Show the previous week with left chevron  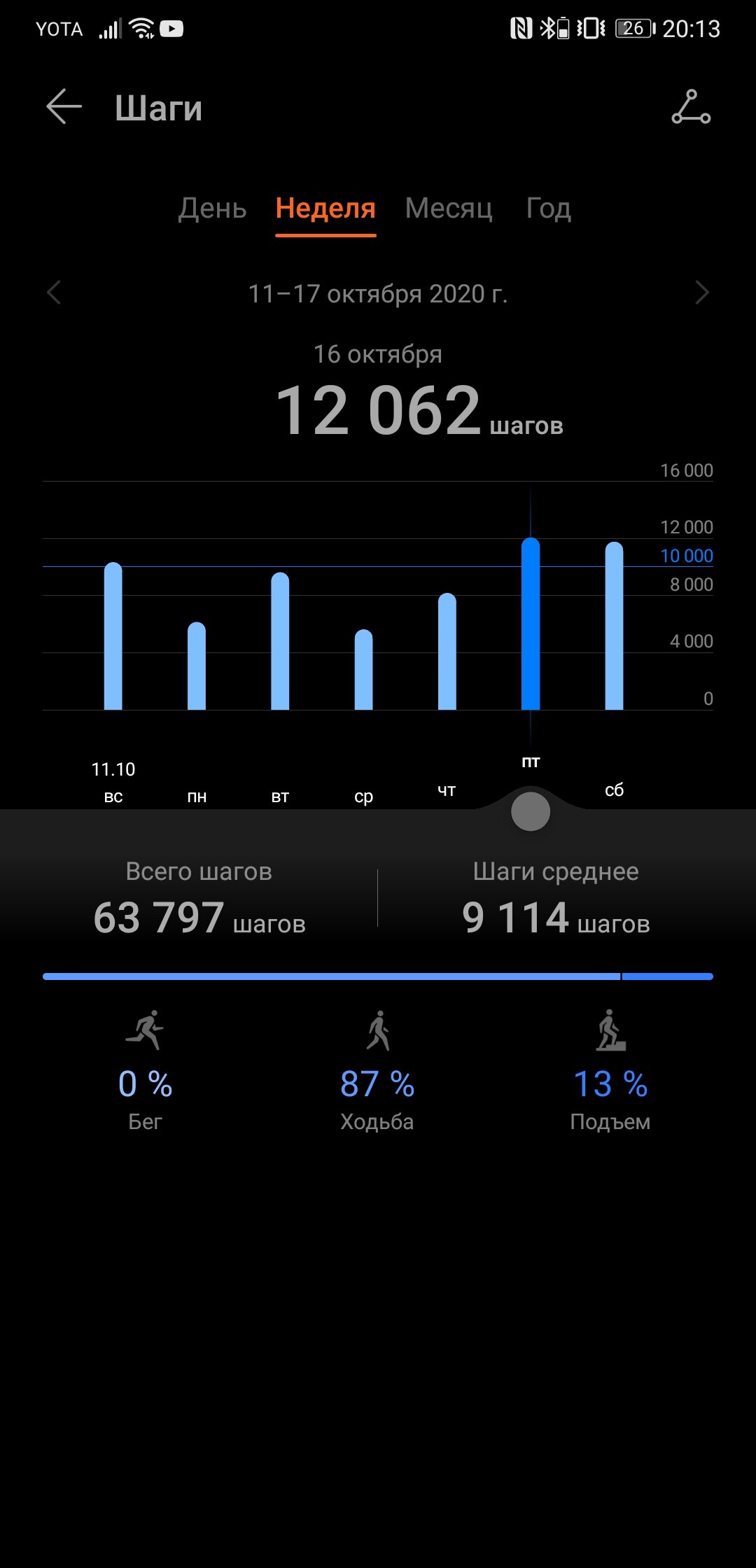click(x=54, y=293)
